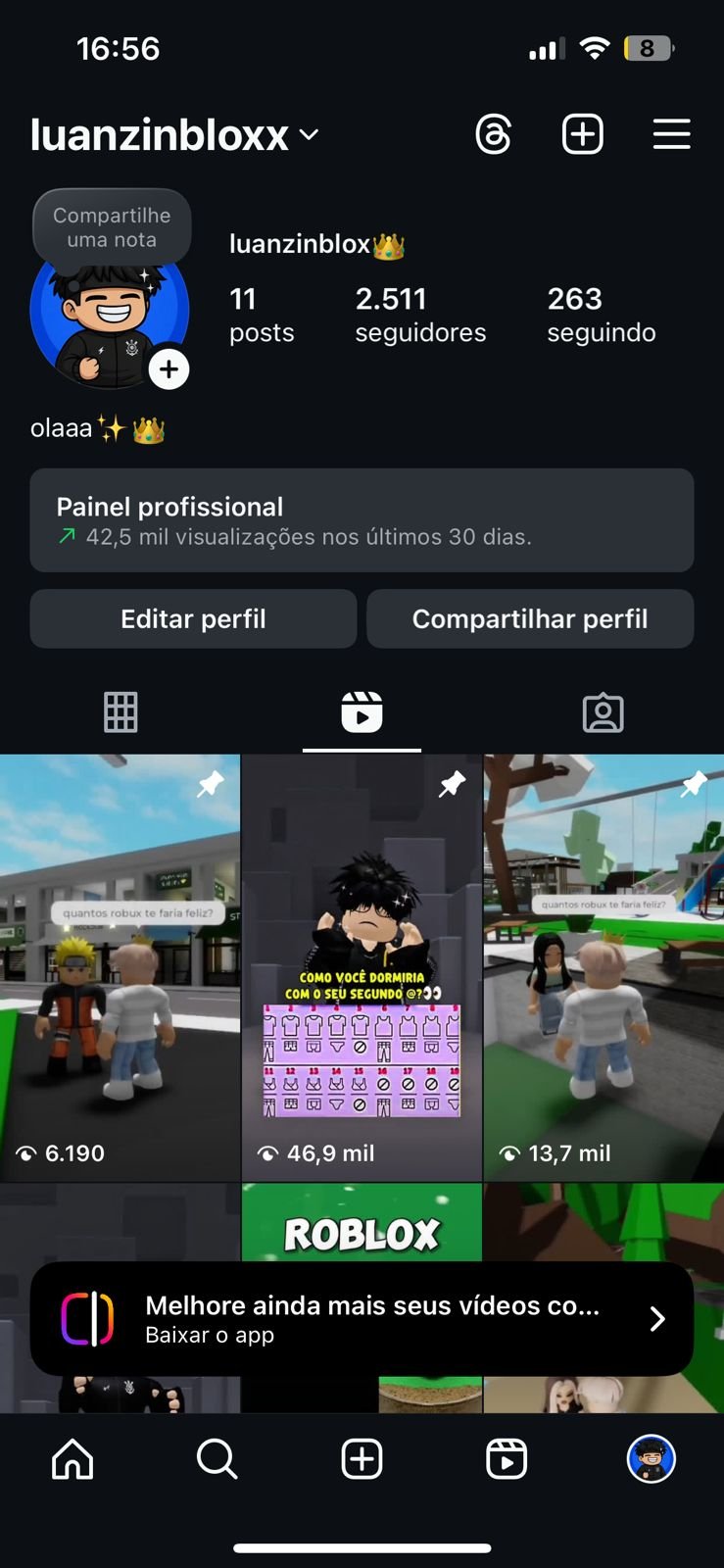
Task: Open Painel profissional
Action: 362,520
